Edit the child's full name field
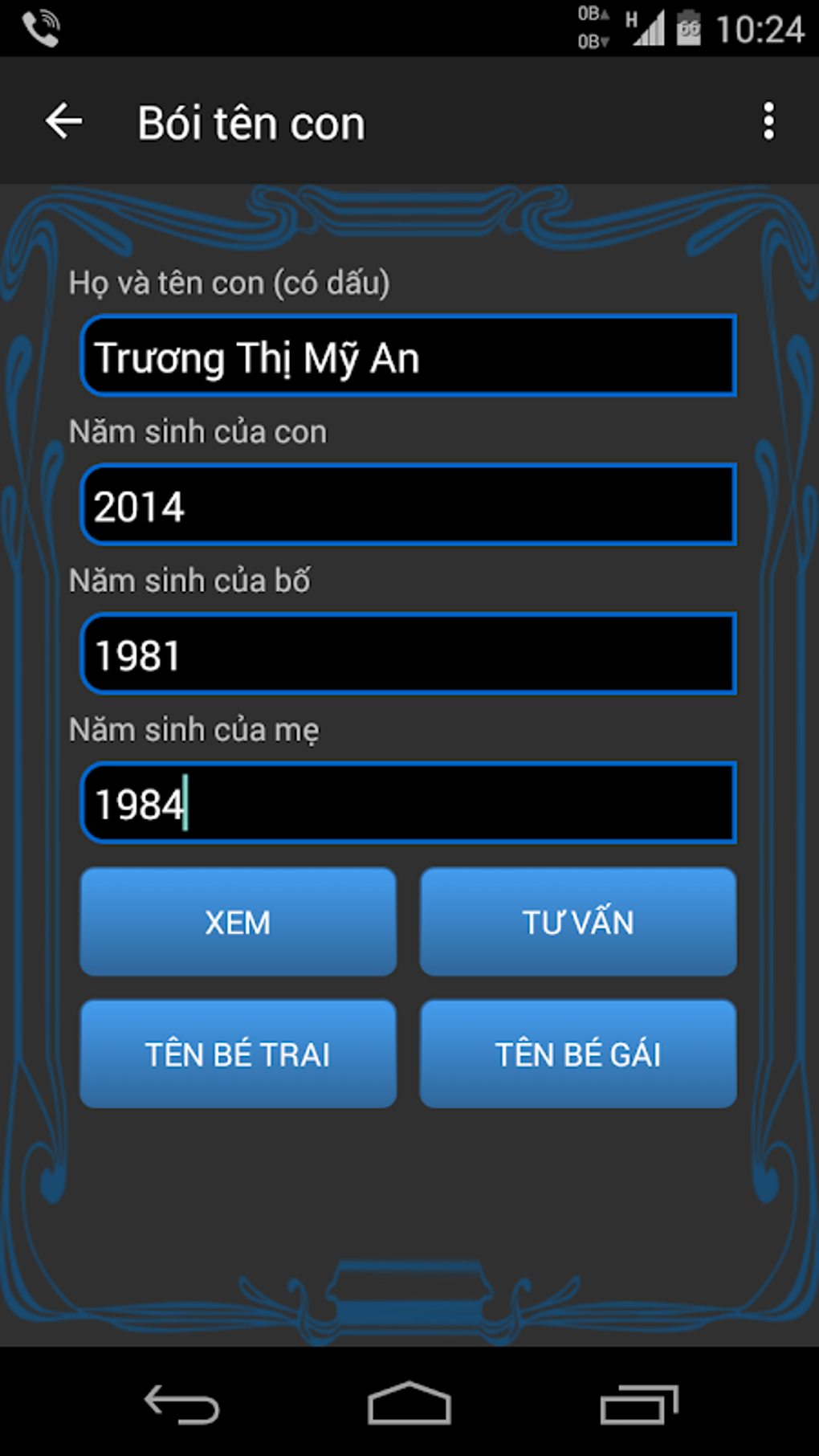 pos(408,356)
